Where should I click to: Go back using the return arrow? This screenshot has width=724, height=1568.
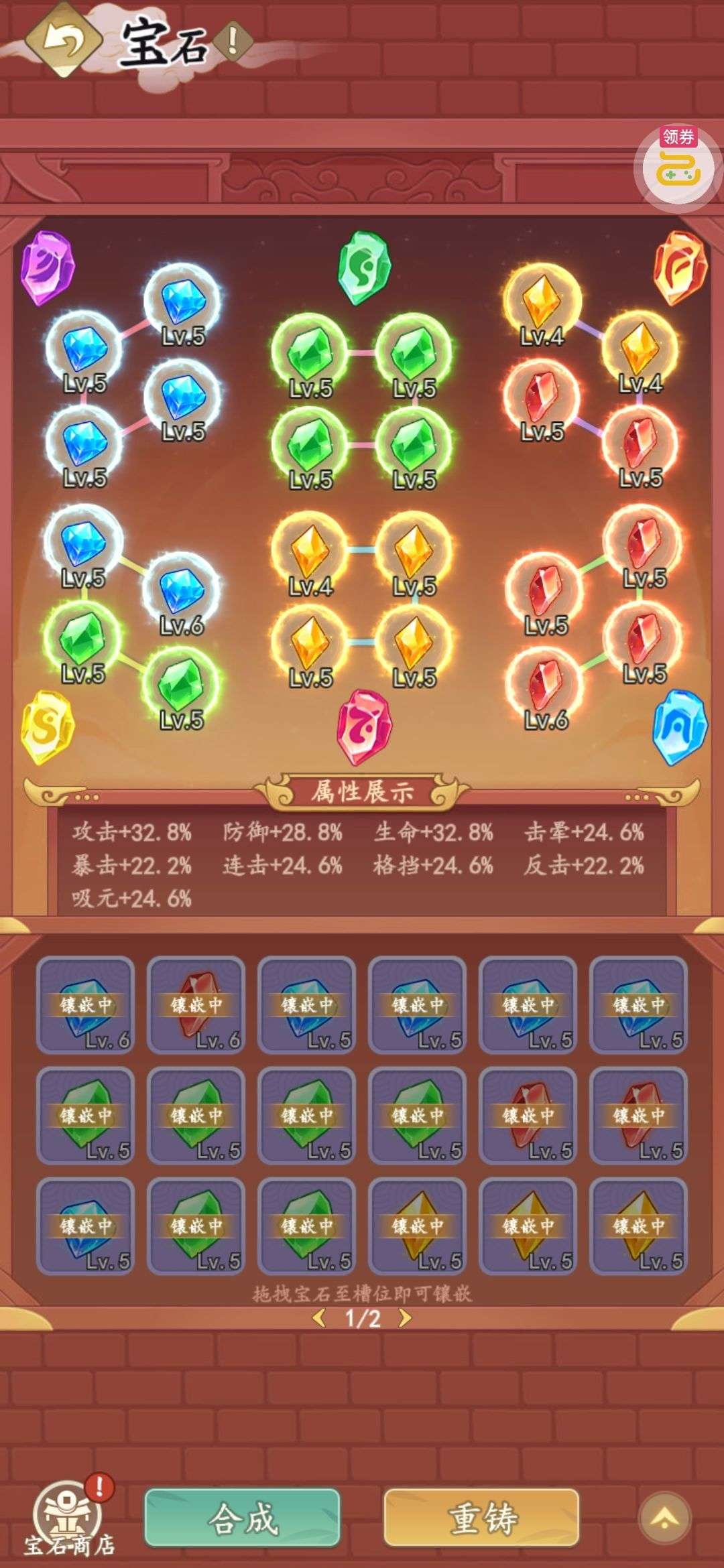pos(64,40)
